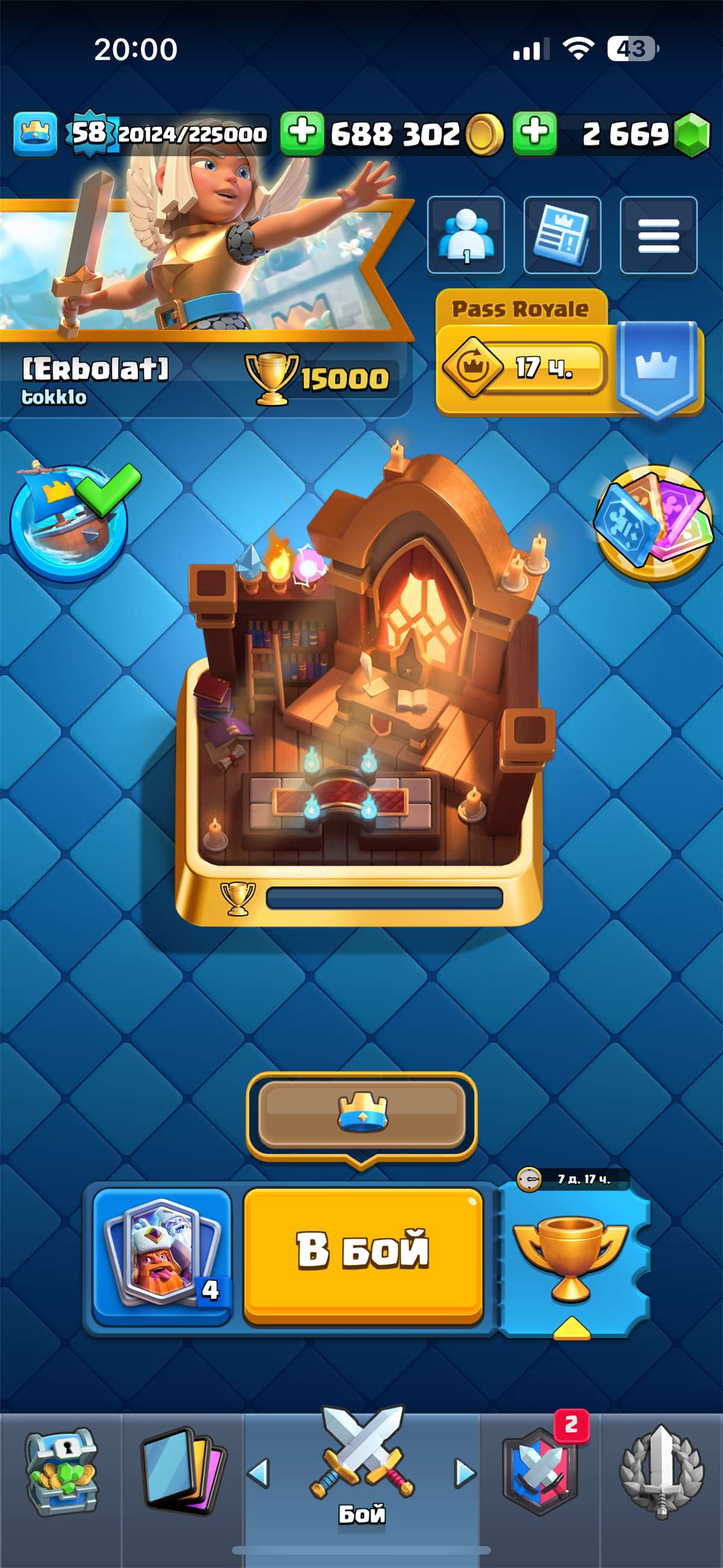Open the battle deck selector card
This screenshot has width=723, height=1568.
[x=162, y=1256]
